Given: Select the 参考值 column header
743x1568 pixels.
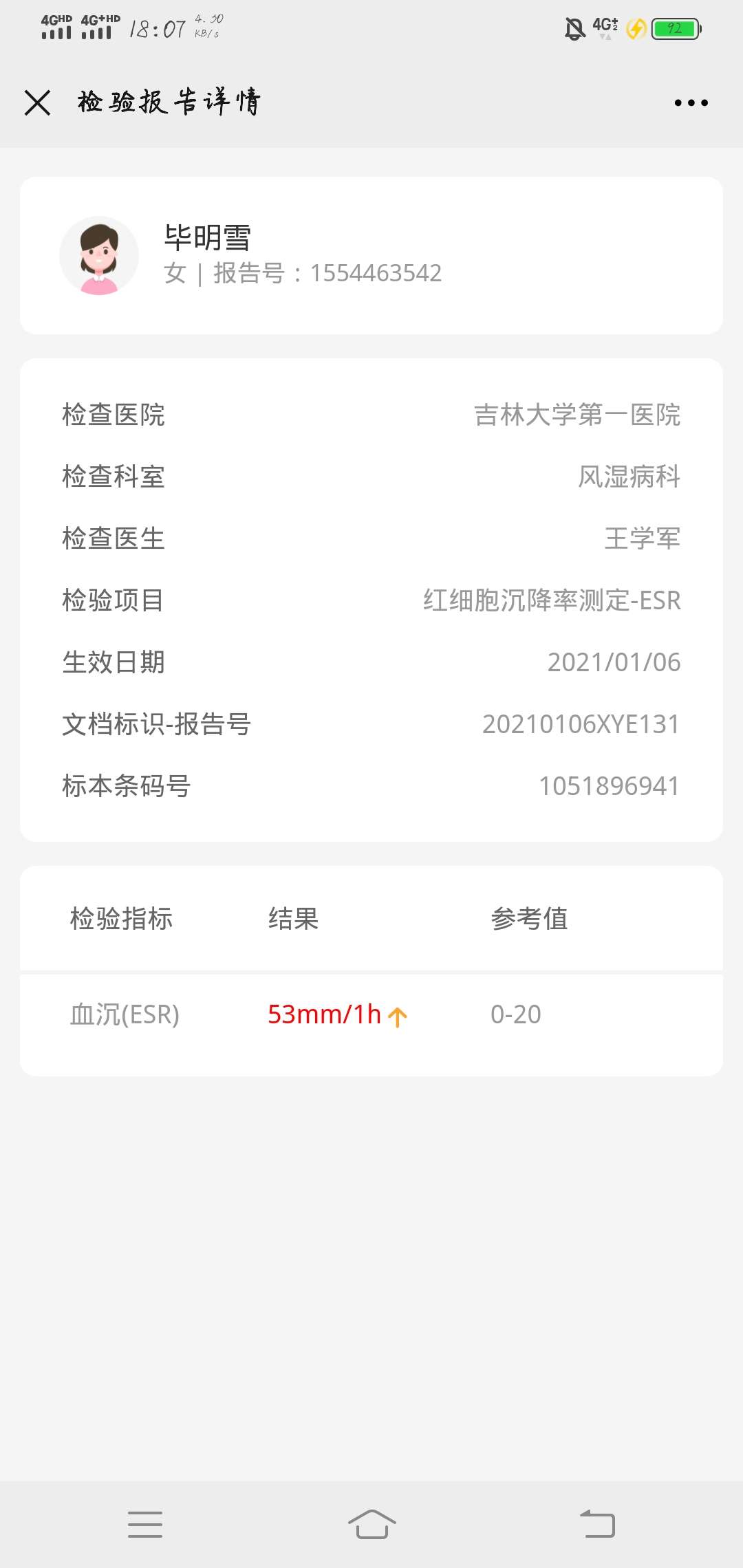Looking at the screenshot, I should (x=530, y=918).
